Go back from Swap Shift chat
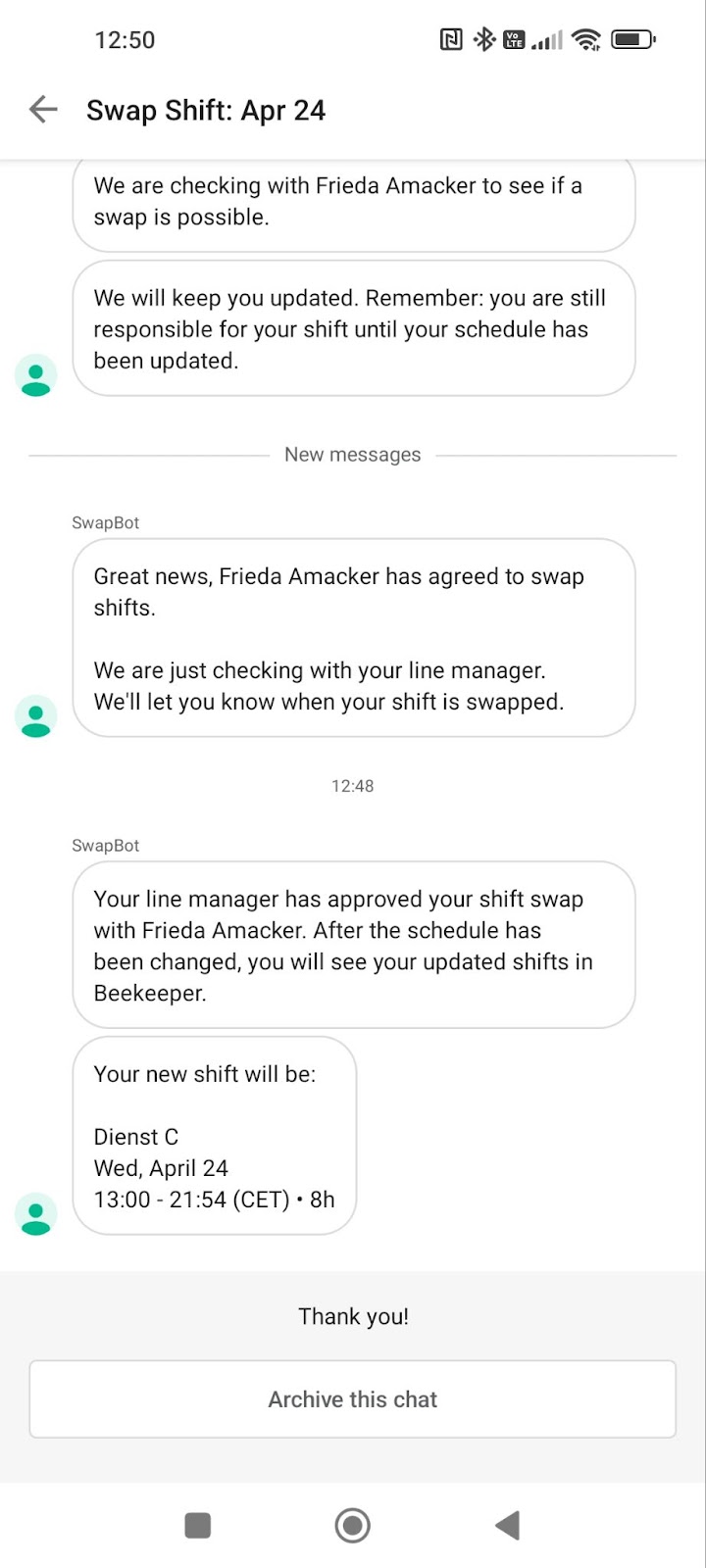Viewport: 706px width, 1568px height. coord(43,110)
